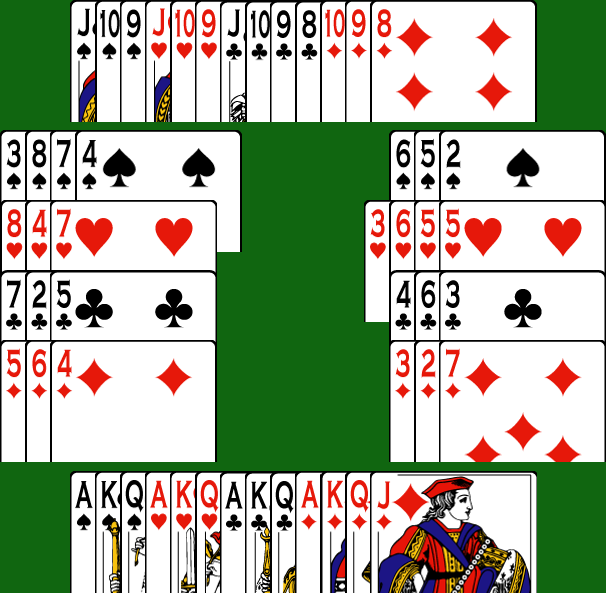Tap the eight of diamonds card

pos(455,62)
